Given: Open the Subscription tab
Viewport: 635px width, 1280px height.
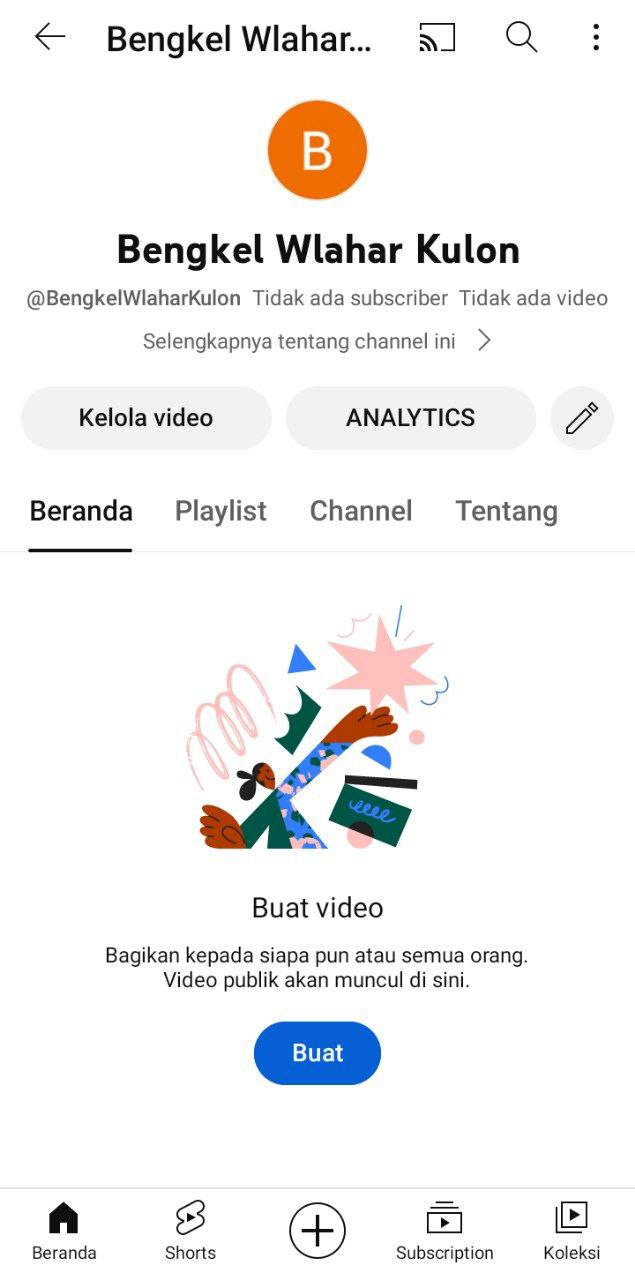Looking at the screenshot, I should (x=445, y=1231).
